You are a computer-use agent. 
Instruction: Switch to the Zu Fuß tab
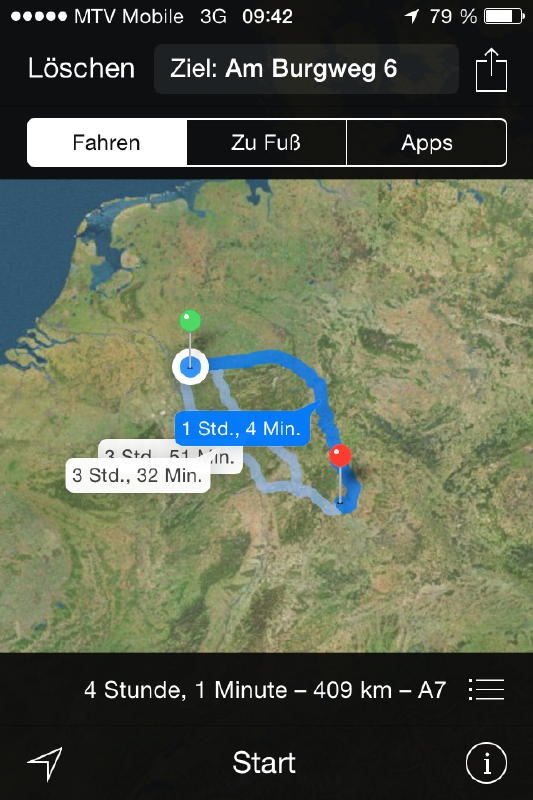tap(266, 142)
